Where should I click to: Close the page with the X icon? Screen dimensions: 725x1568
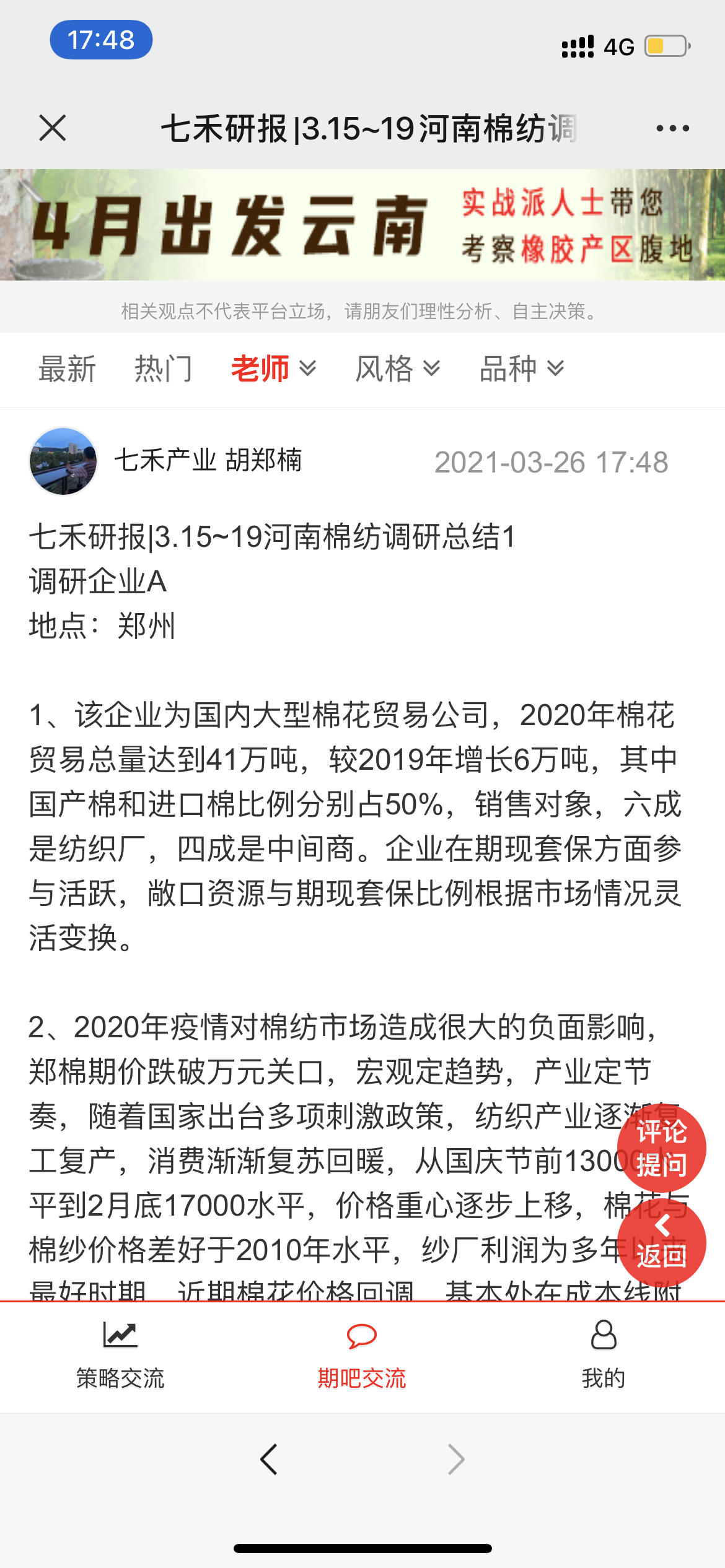[53, 128]
